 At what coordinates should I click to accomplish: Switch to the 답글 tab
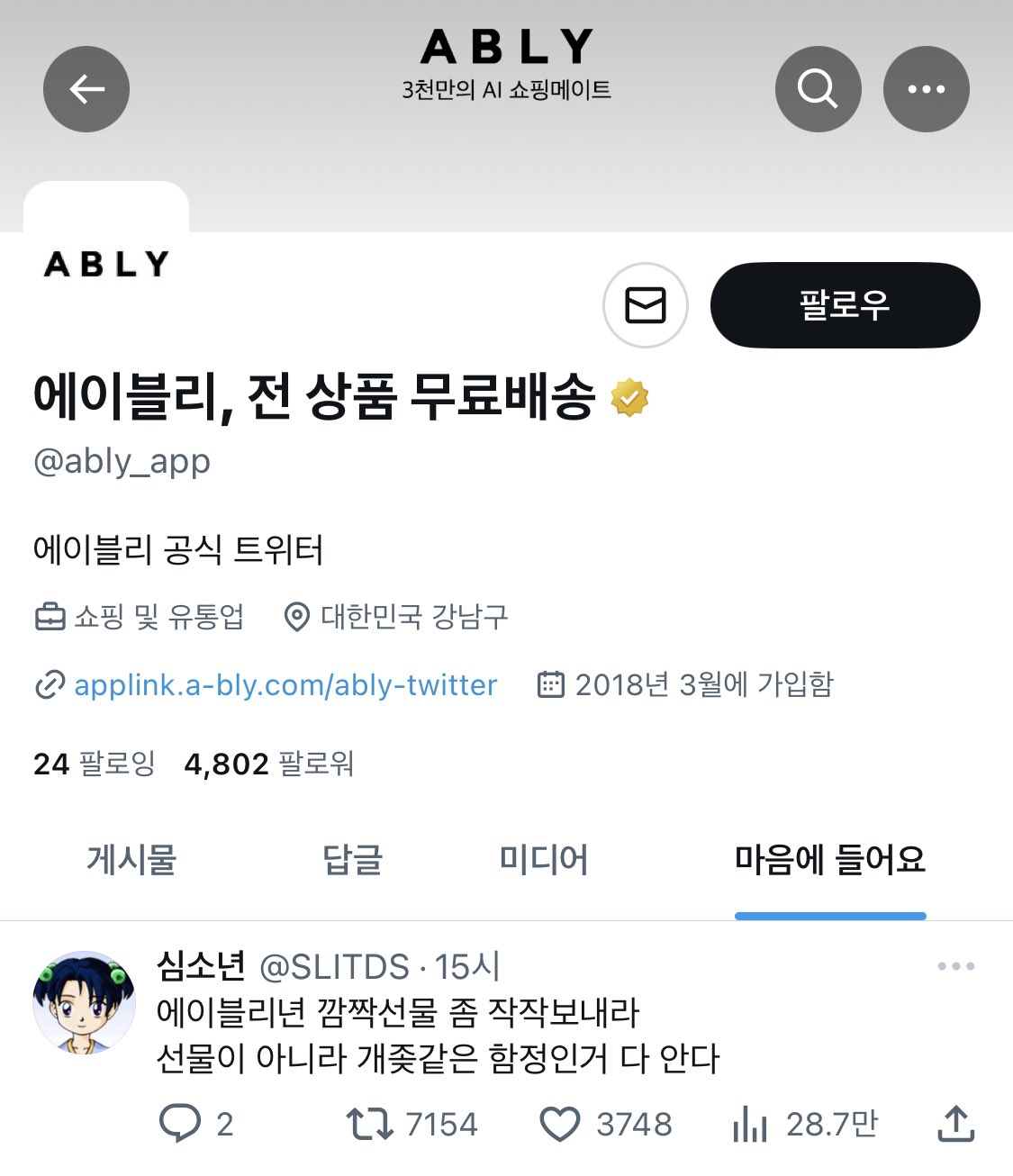click(353, 860)
